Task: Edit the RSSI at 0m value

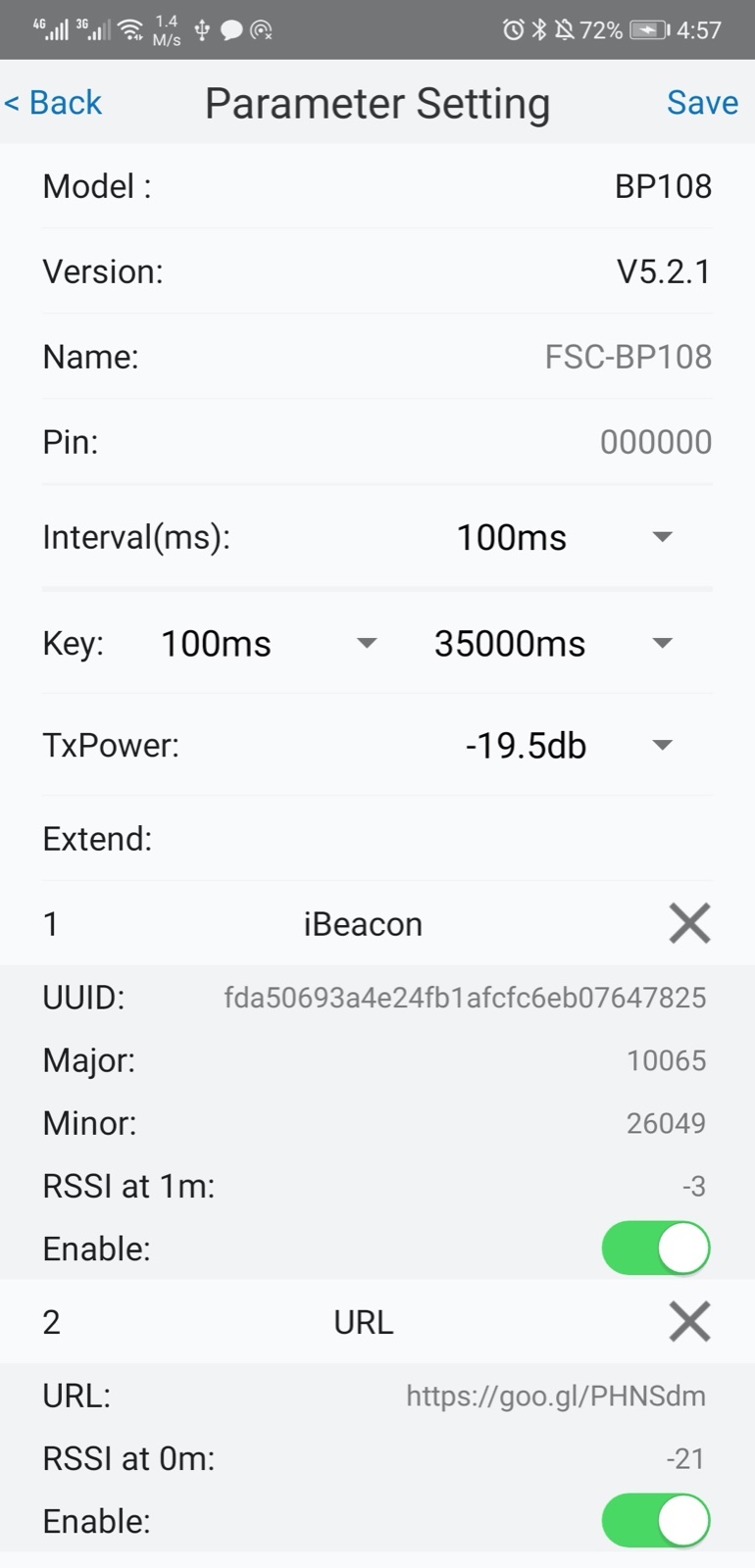Action: tap(685, 1459)
